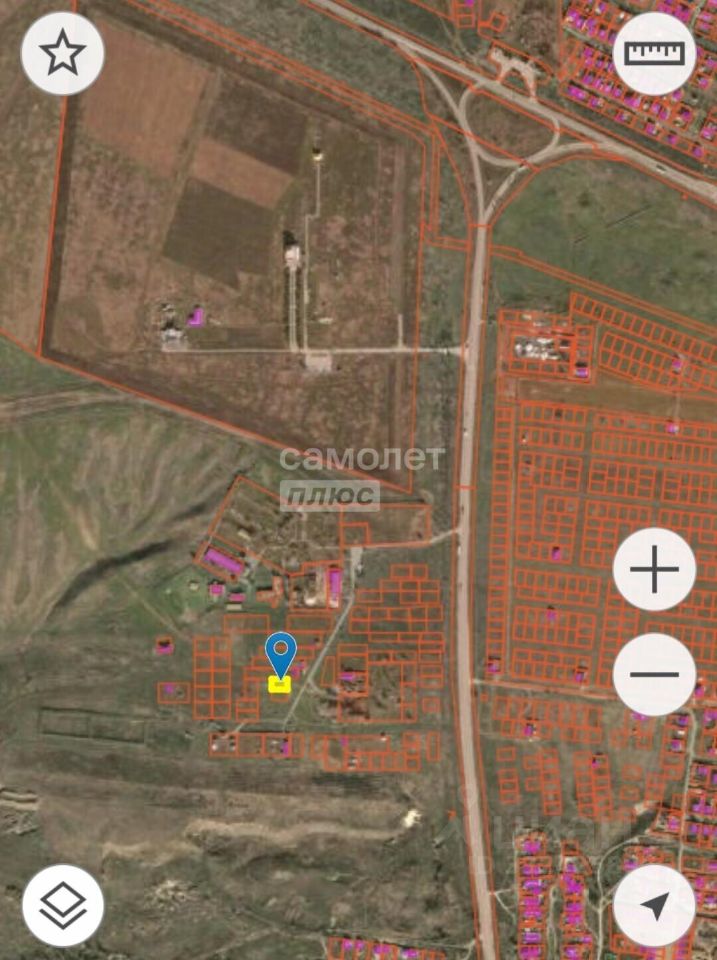
Task: Add this location to favorites with the star
Action: click(x=62, y=53)
